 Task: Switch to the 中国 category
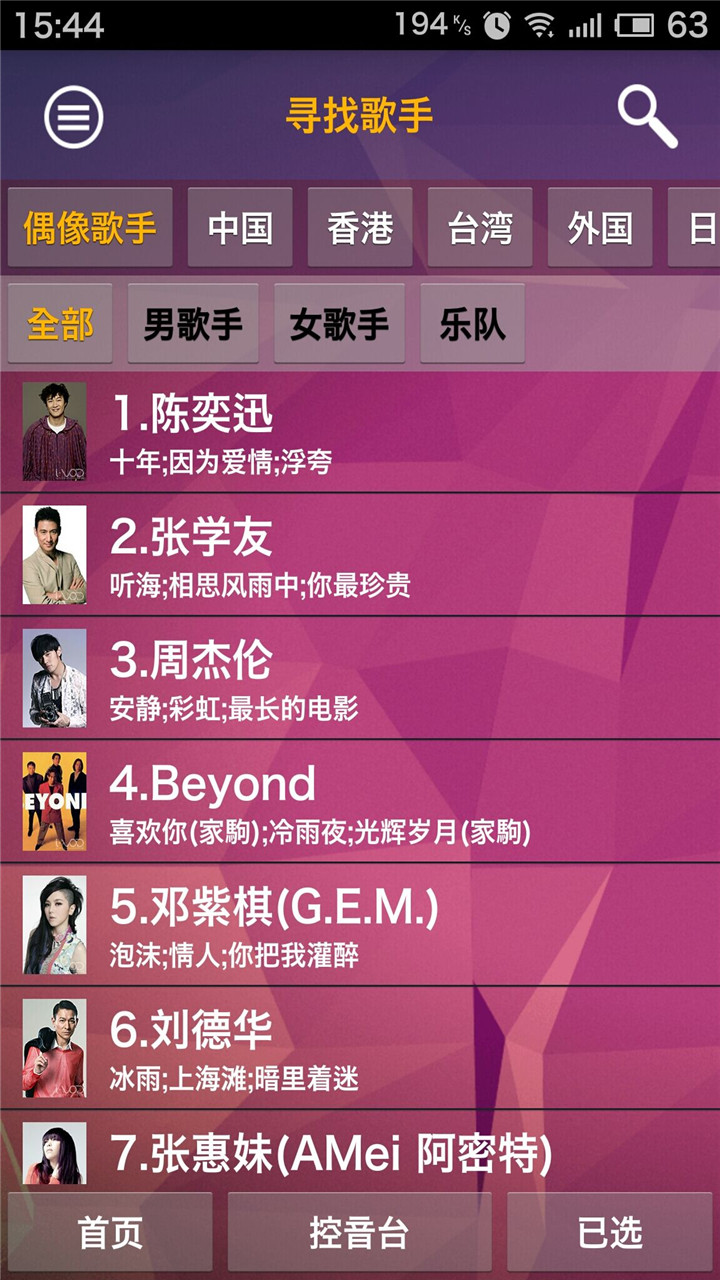(x=240, y=228)
